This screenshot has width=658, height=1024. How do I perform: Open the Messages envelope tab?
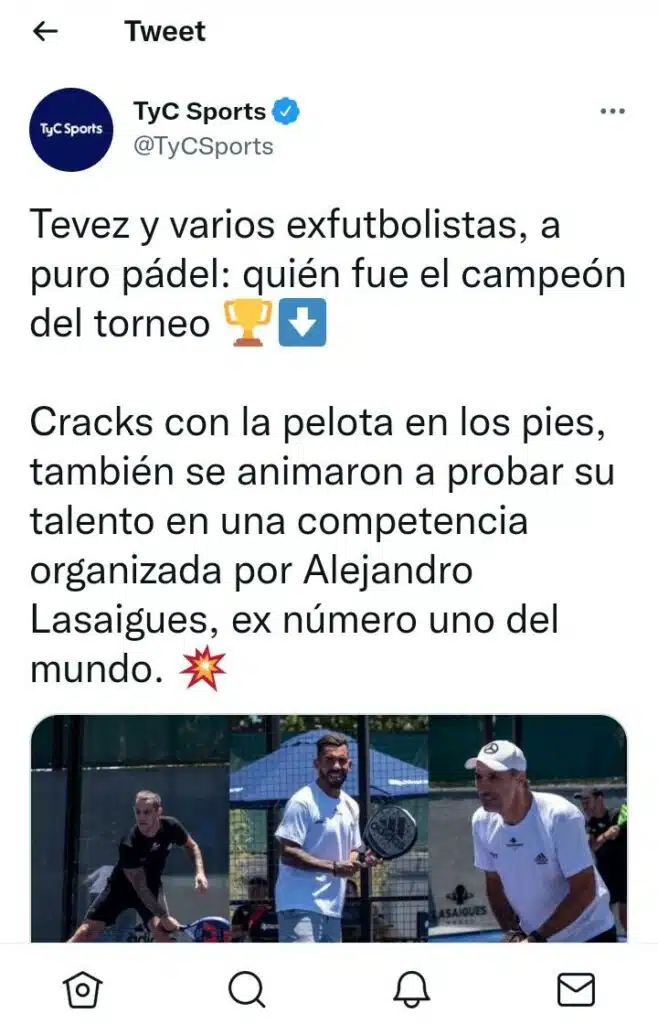(575, 989)
